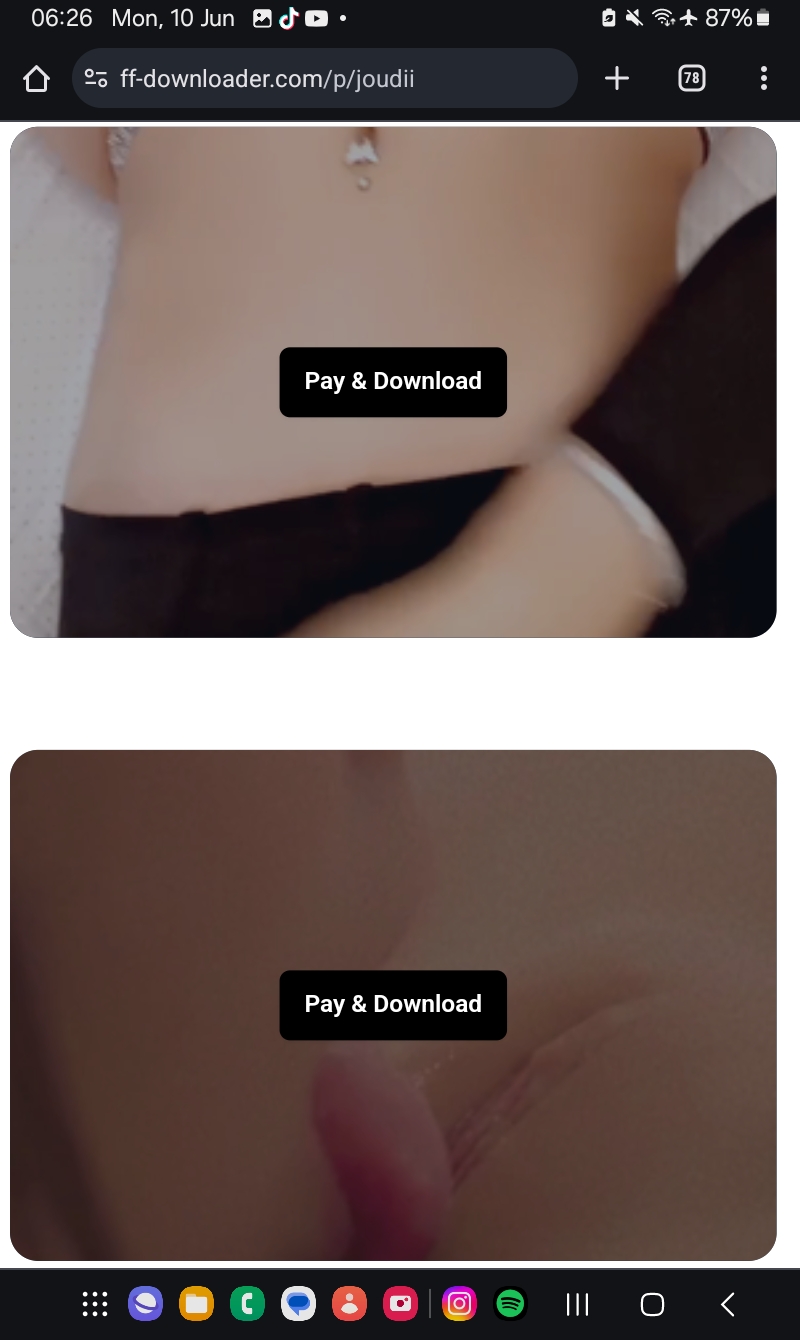Open the tab switcher showing 78 tabs

(x=691, y=78)
